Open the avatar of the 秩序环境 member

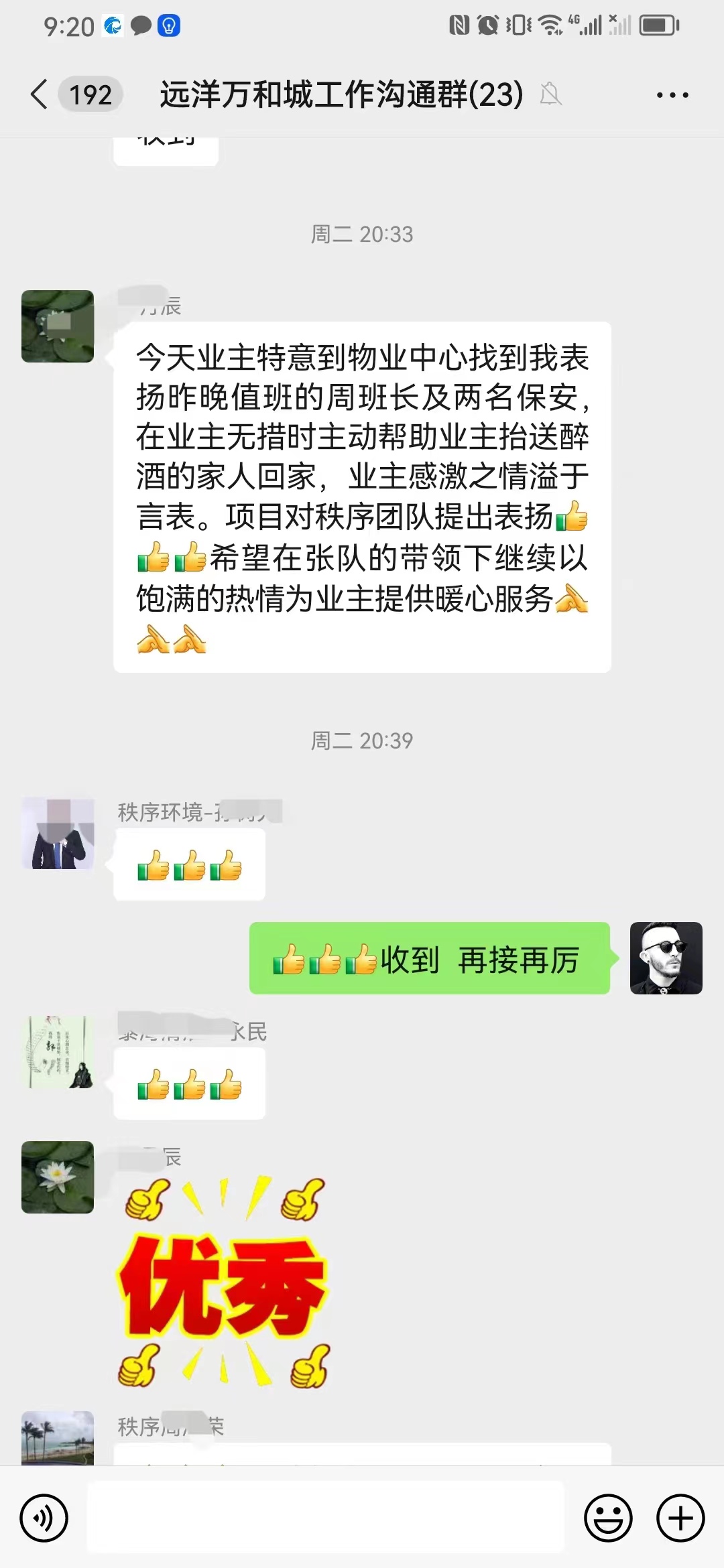[x=58, y=834]
